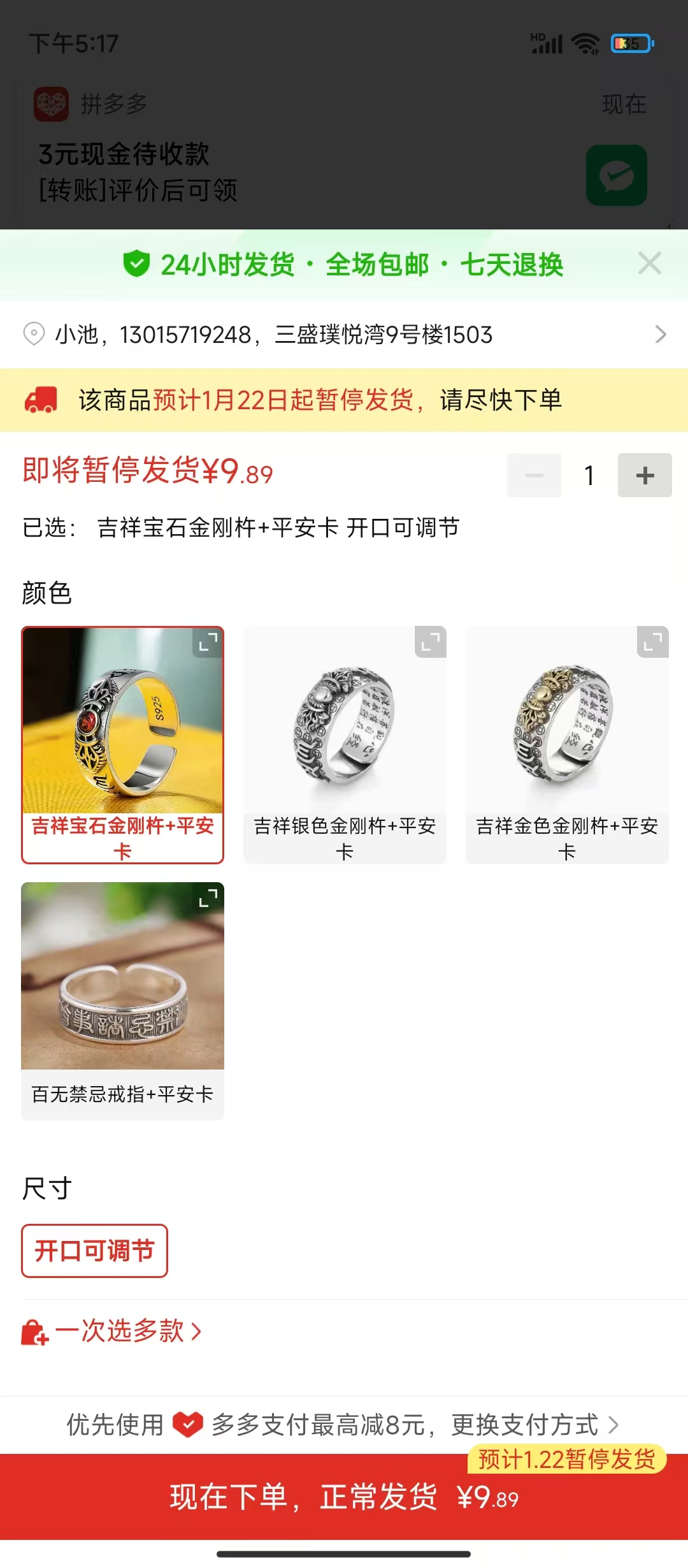Enlarge the 吉祥金色金刚杵 image
688x1568 pixels.
653,642
